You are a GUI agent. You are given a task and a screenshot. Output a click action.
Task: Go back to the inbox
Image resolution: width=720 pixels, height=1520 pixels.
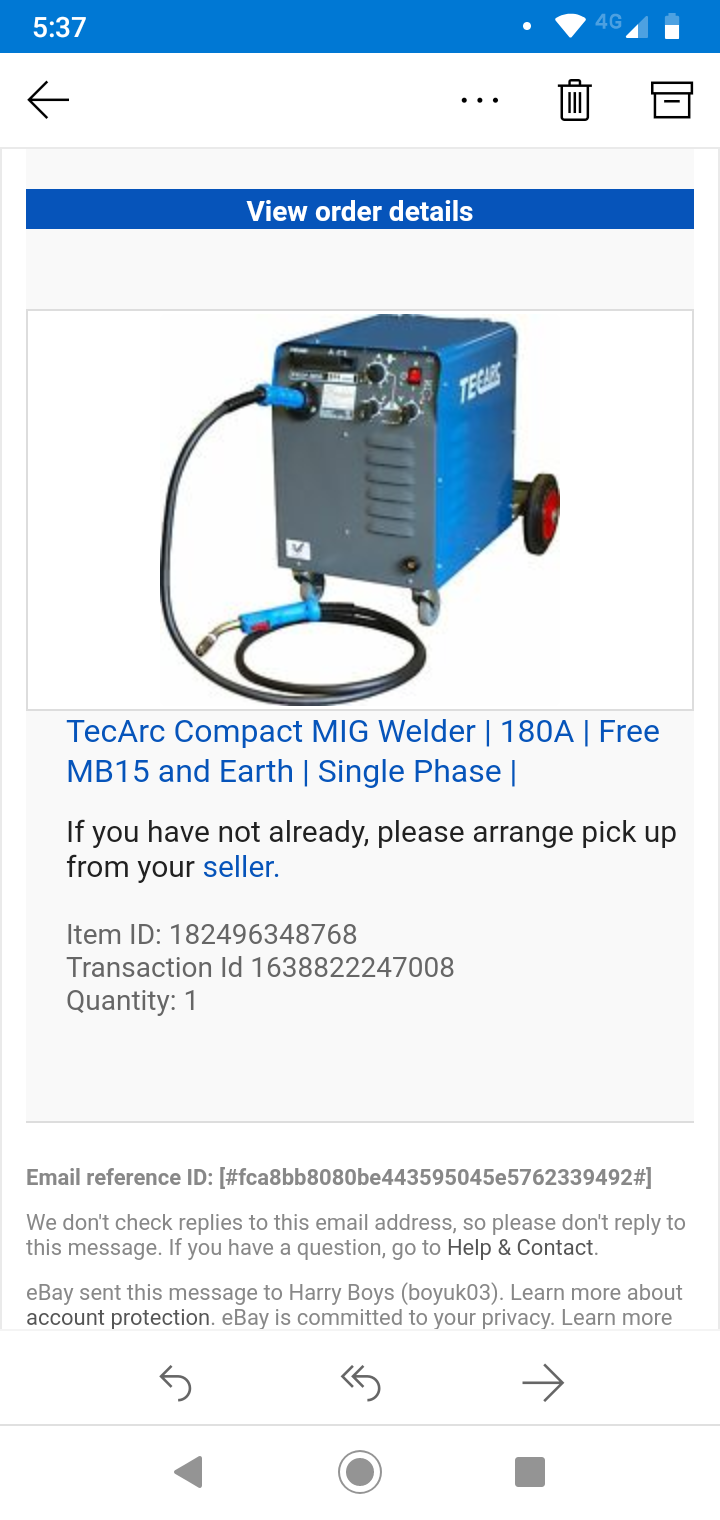pos(48,100)
